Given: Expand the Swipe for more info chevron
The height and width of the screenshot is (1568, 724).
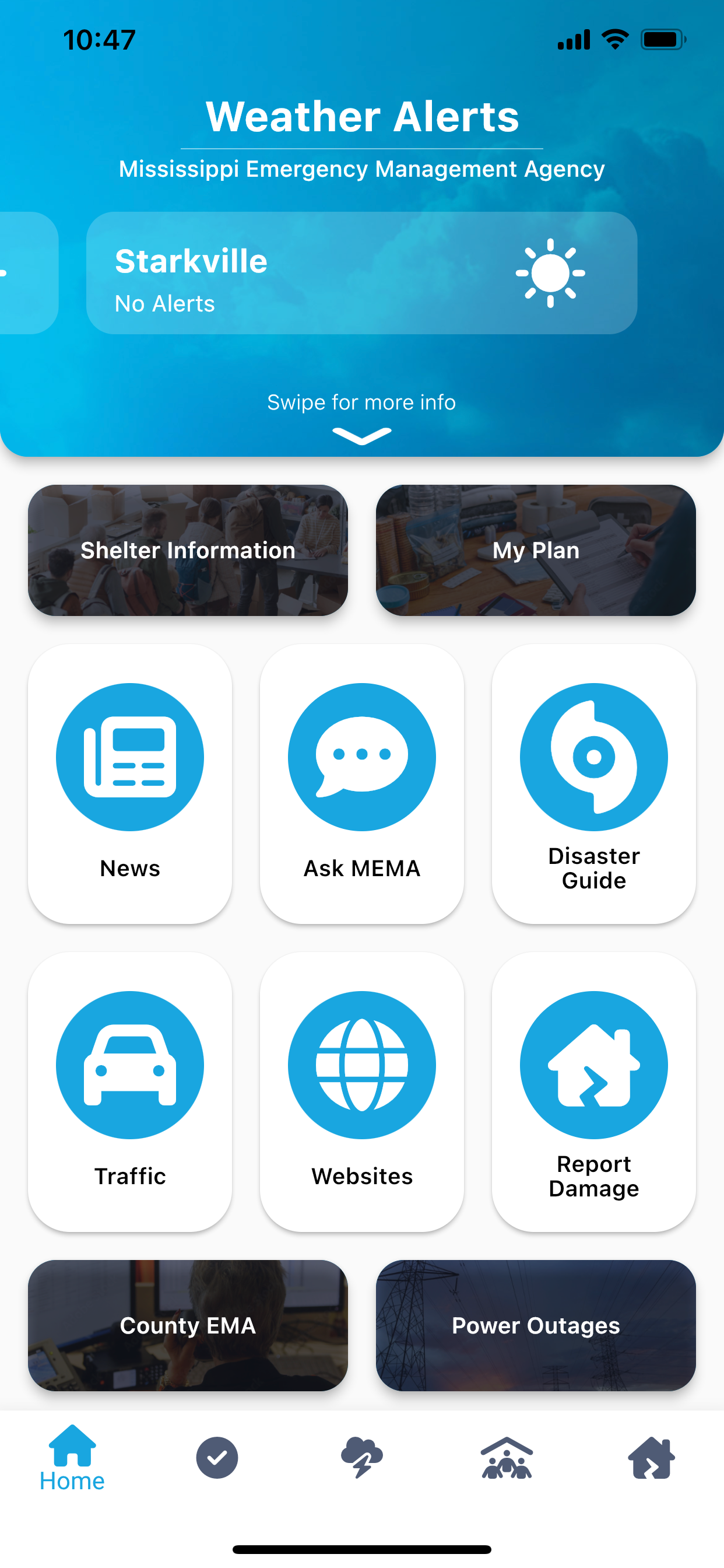Looking at the screenshot, I should [361, 433].
